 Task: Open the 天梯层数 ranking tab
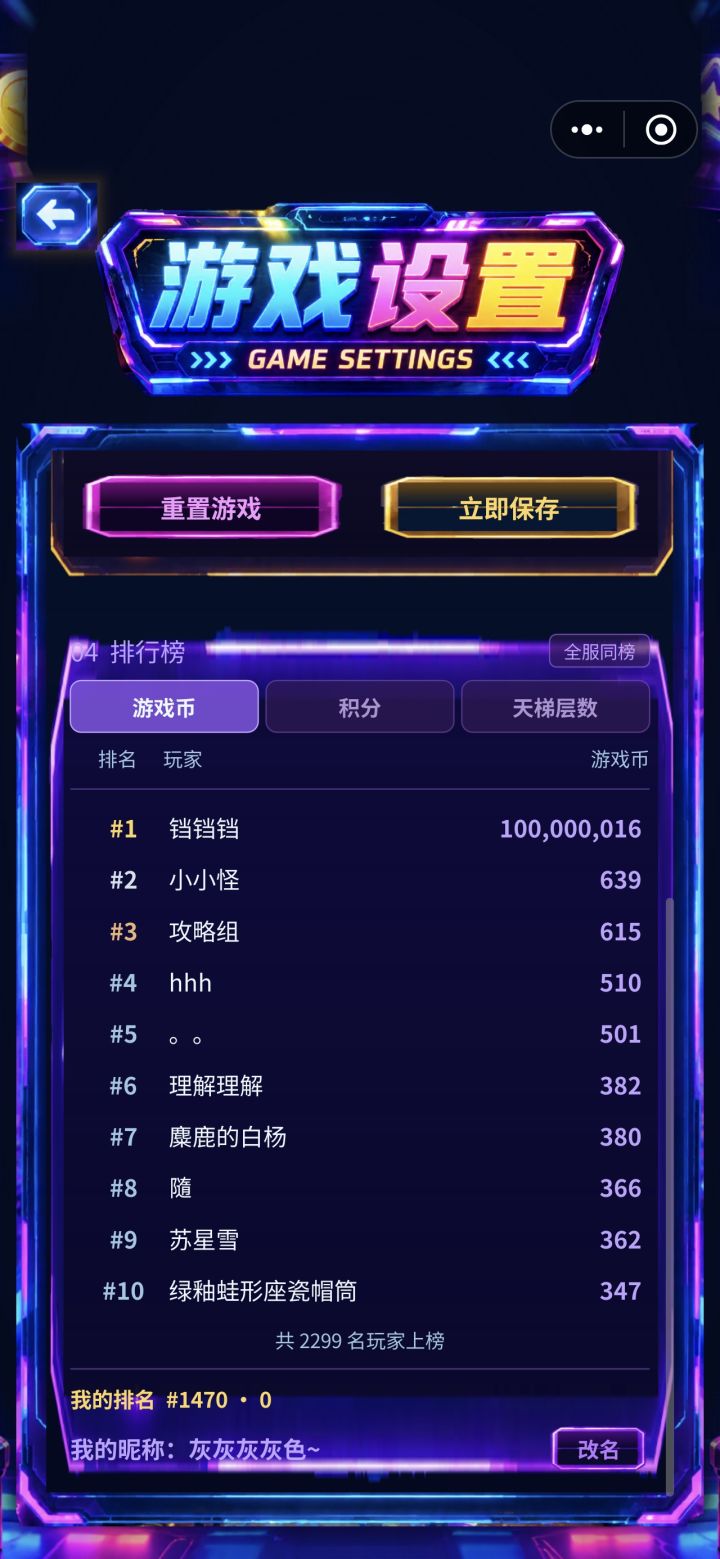tap(555, 708)
